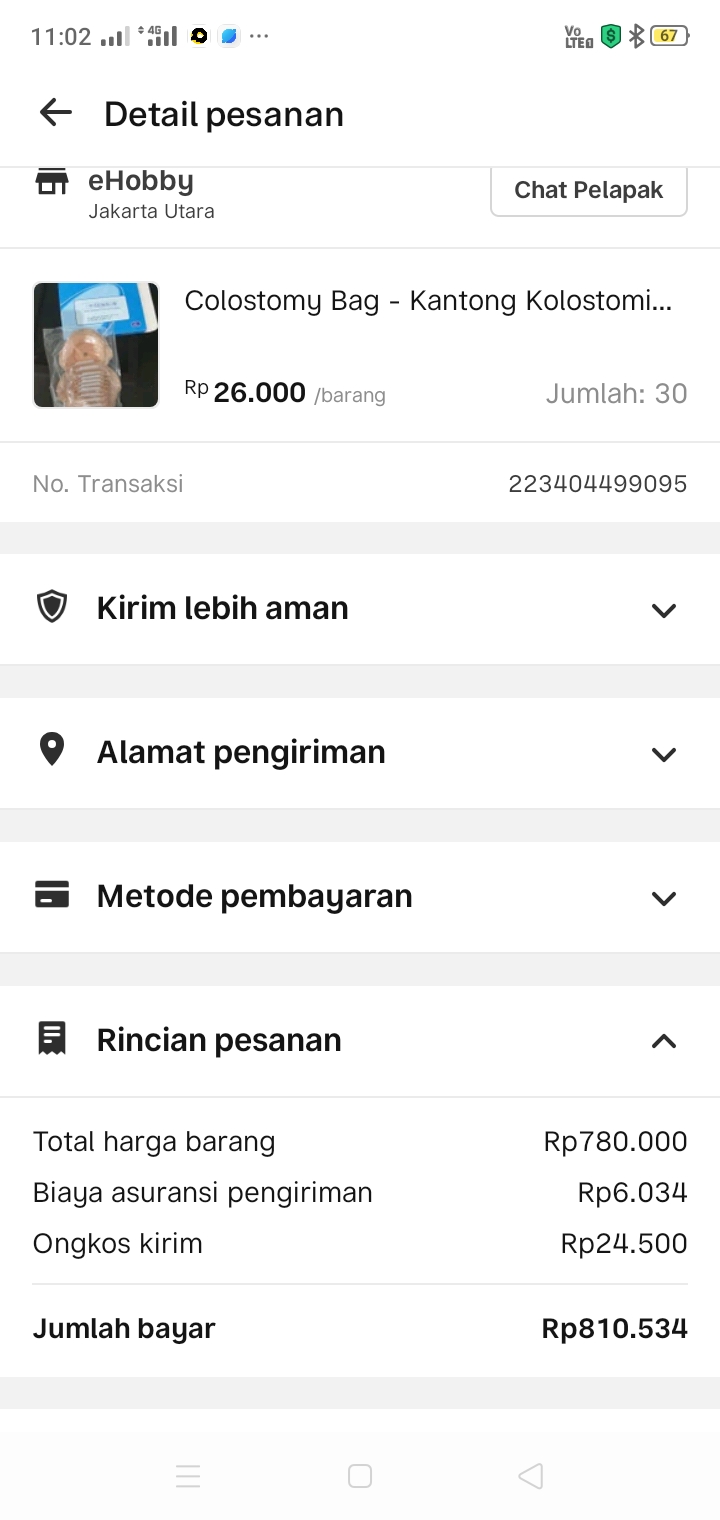720x1520 pixels.
Task: Tap the Chat Pelapak button
Action: 588,190
